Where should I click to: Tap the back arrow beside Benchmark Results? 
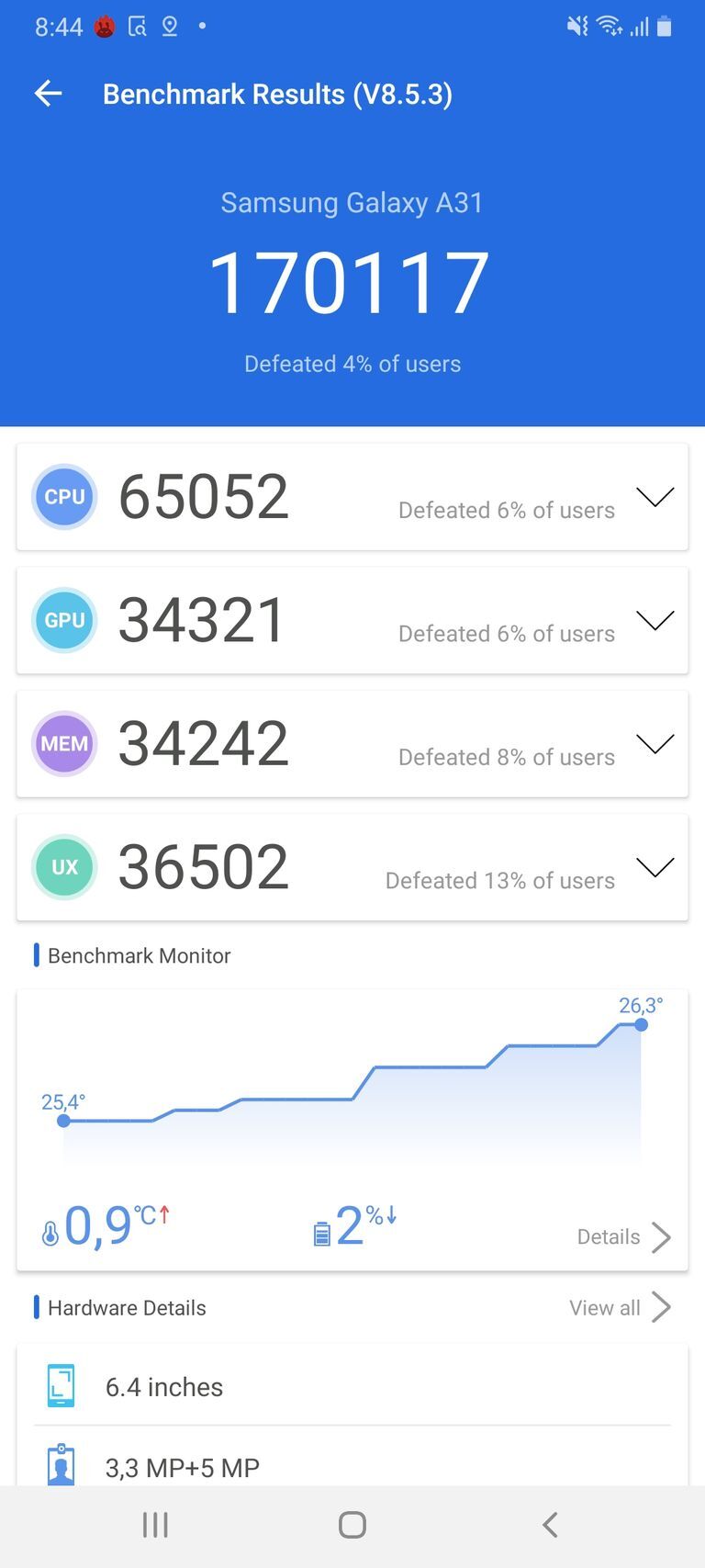click(x=47, y=93)
